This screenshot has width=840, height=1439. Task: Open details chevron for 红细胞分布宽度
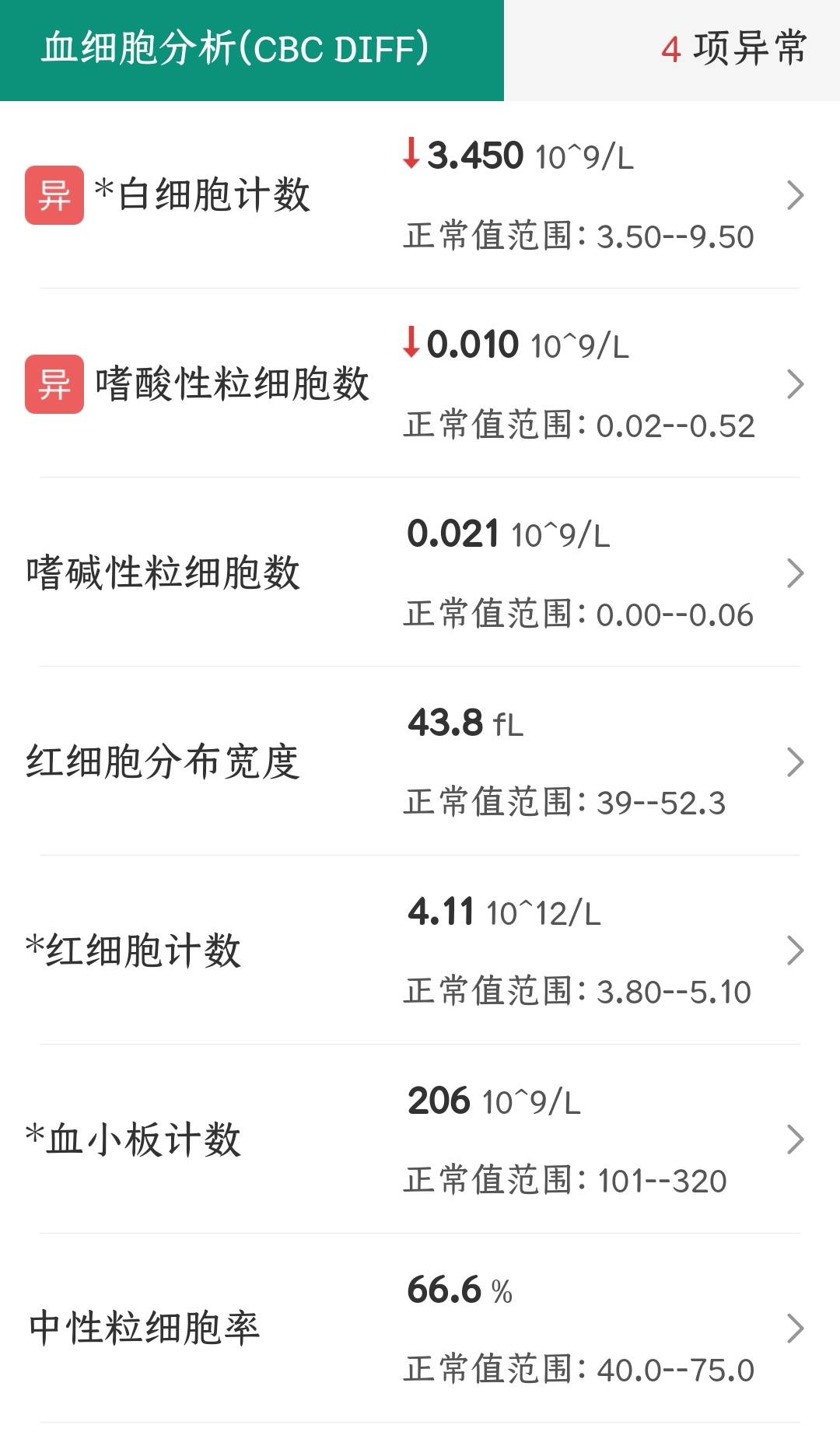[x=795, y=764]
